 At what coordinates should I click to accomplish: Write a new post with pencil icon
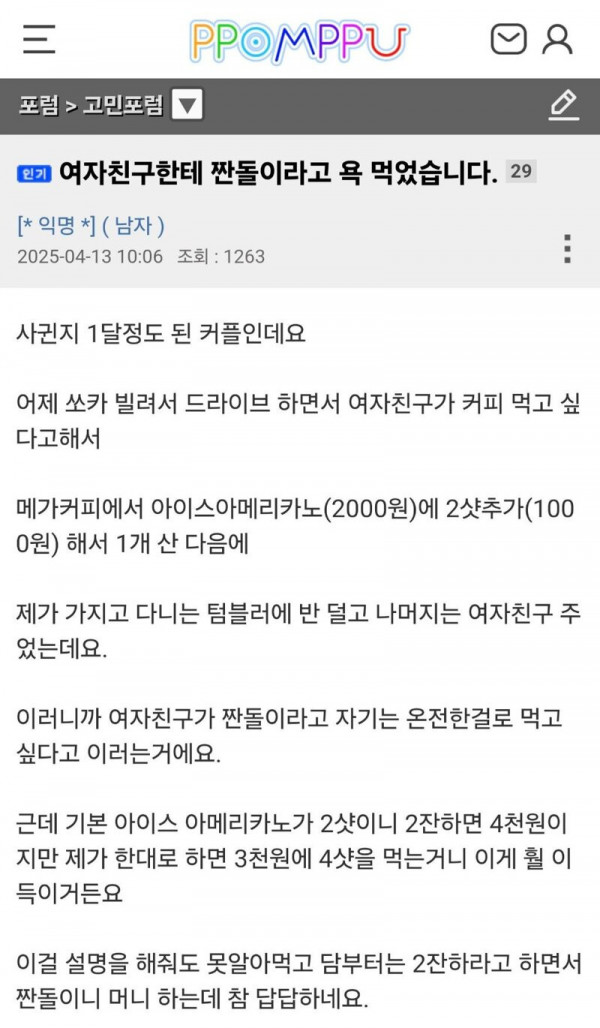pyautogui.click(x=563, y=105)
